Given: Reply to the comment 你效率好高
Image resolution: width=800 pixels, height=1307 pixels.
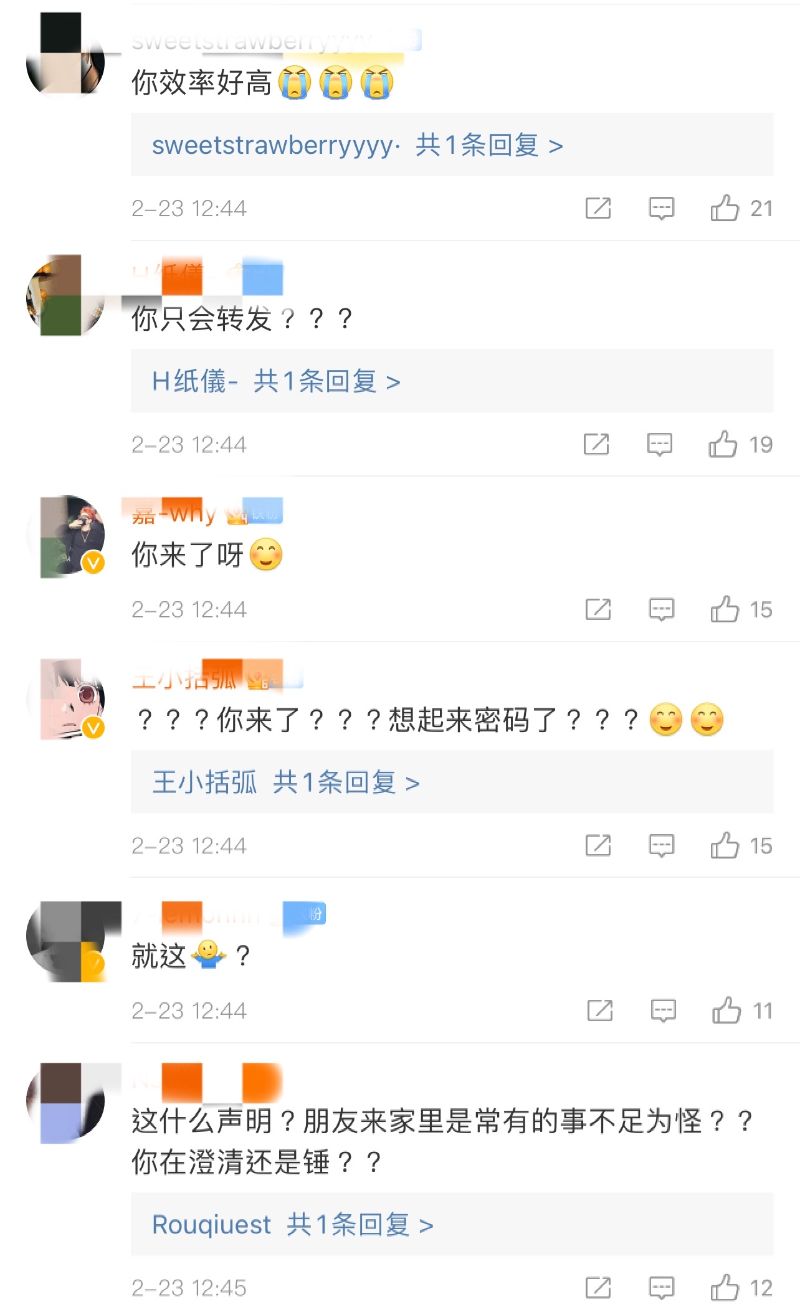Looking at the screenshot, I should [x=661, y=208].
